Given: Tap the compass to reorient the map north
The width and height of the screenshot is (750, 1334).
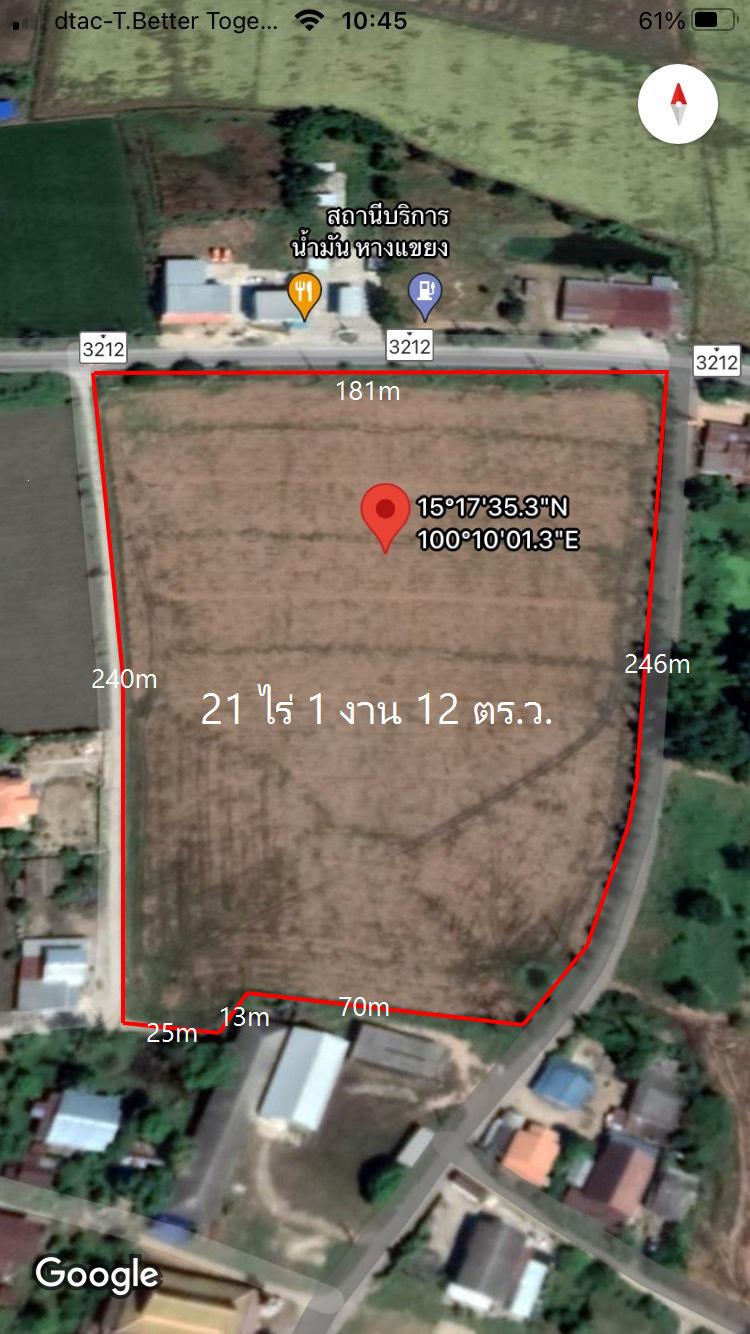Looking at the screenshot, I should pyautogui.click(x=678, y=105).
